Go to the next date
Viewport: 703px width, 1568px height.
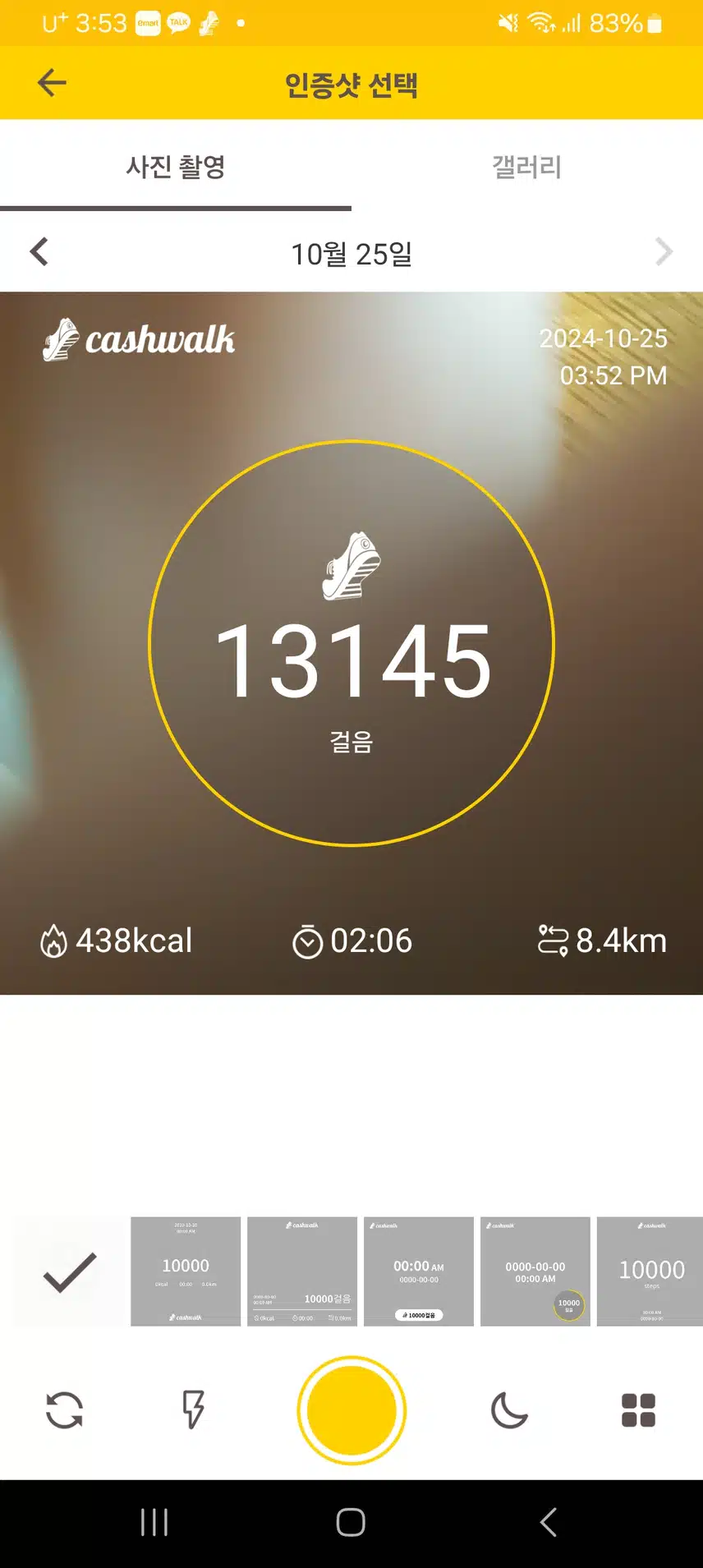tap(664, 252)
